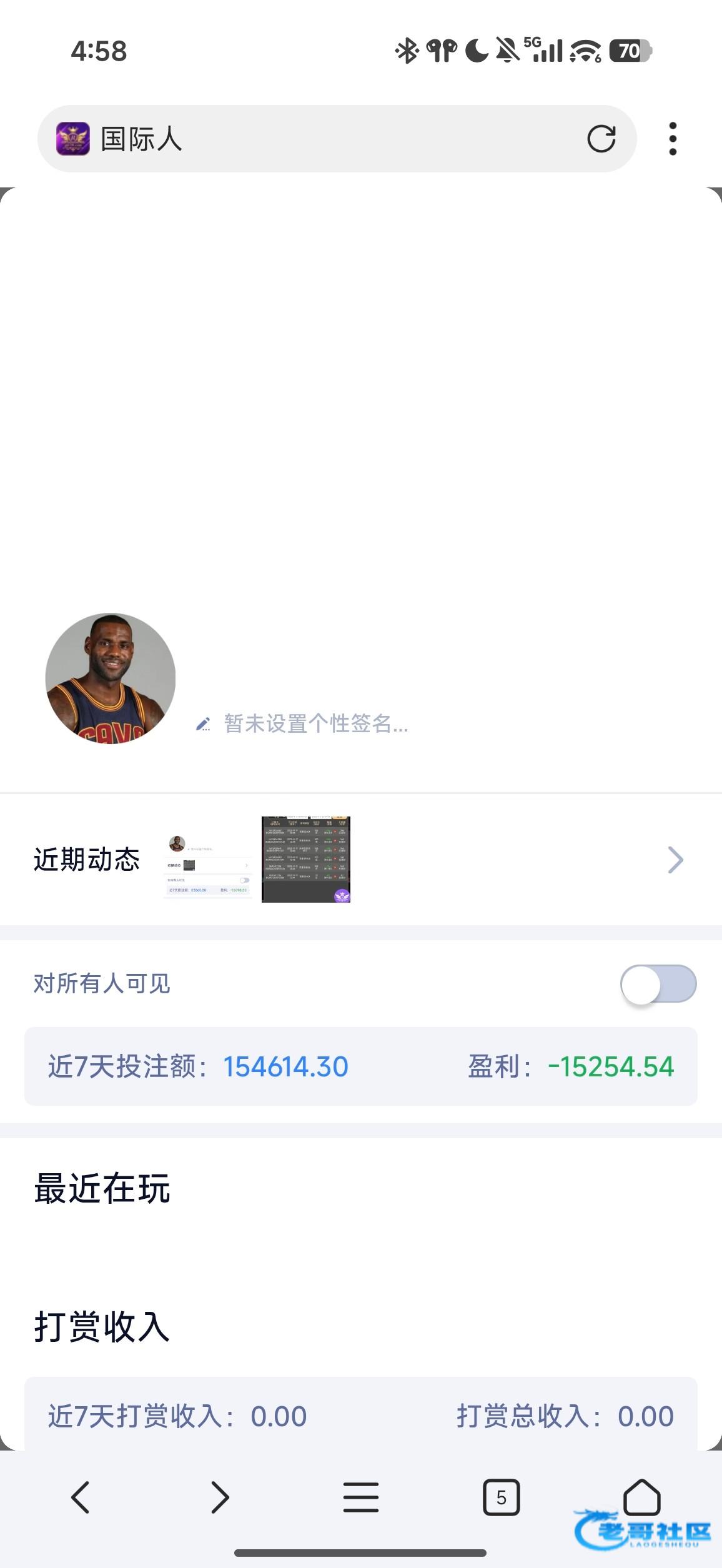Open the browser hamburger menu
This screenshot has height=1568, width=722.
point(361,1497)
